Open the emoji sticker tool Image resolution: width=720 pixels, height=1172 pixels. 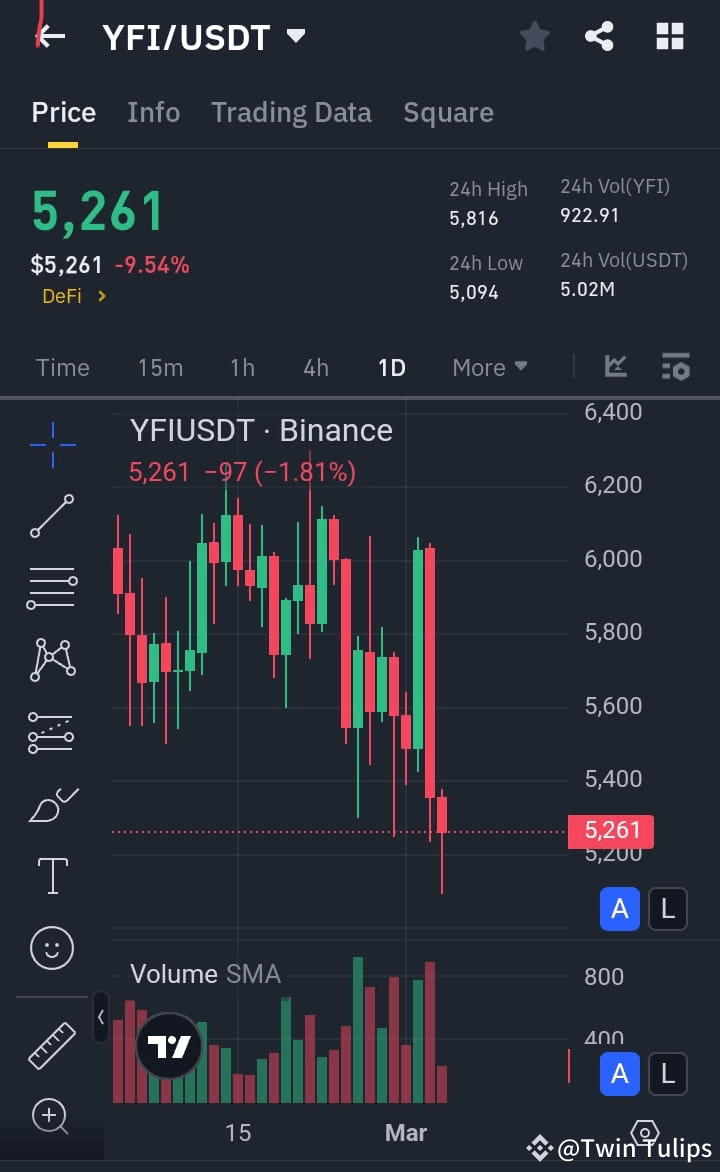click(x=52, y=948)
